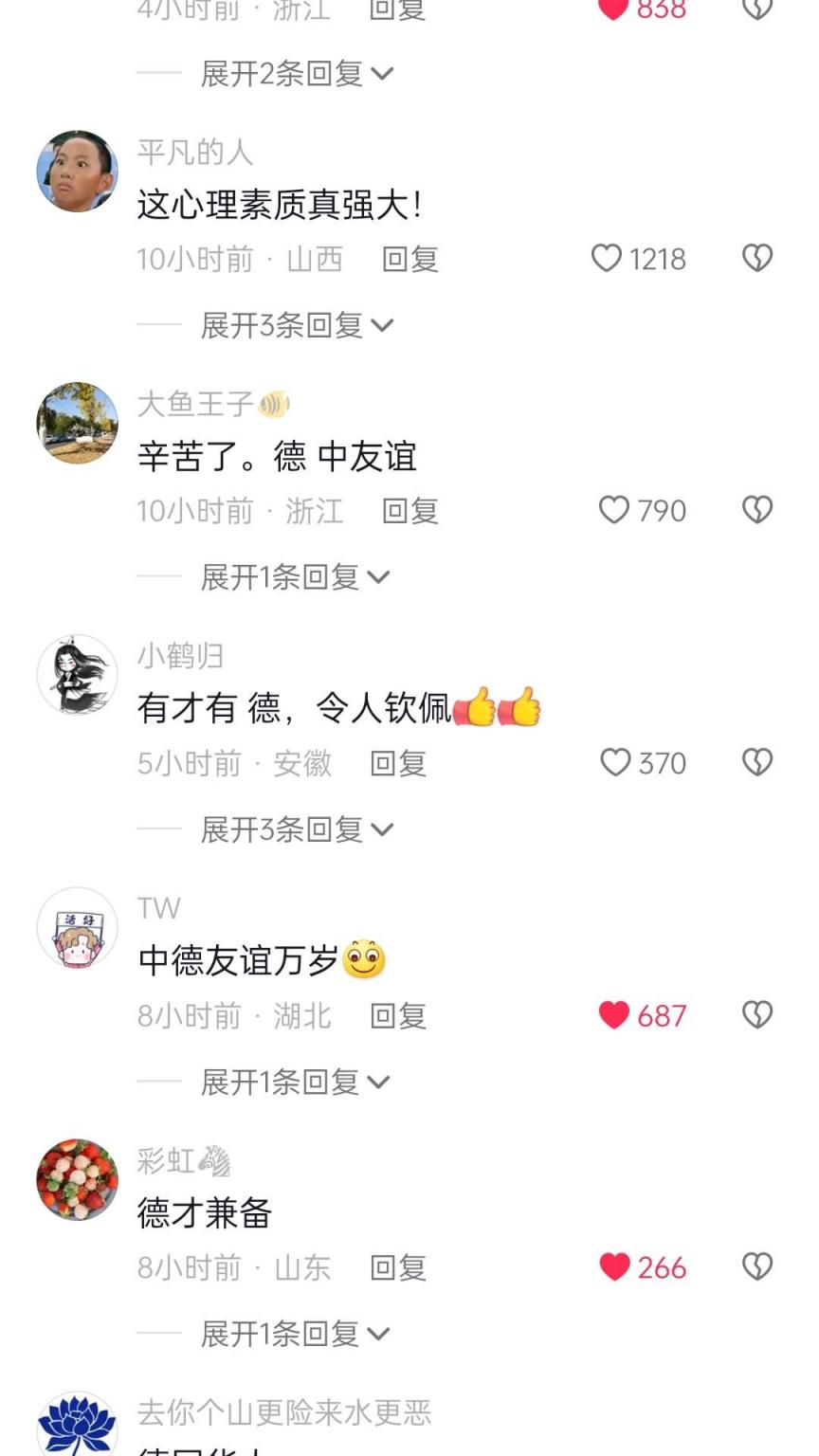Expand 3 replies under 平凡的人's comment
819x1456 pixels.
[x=296, y=325]
